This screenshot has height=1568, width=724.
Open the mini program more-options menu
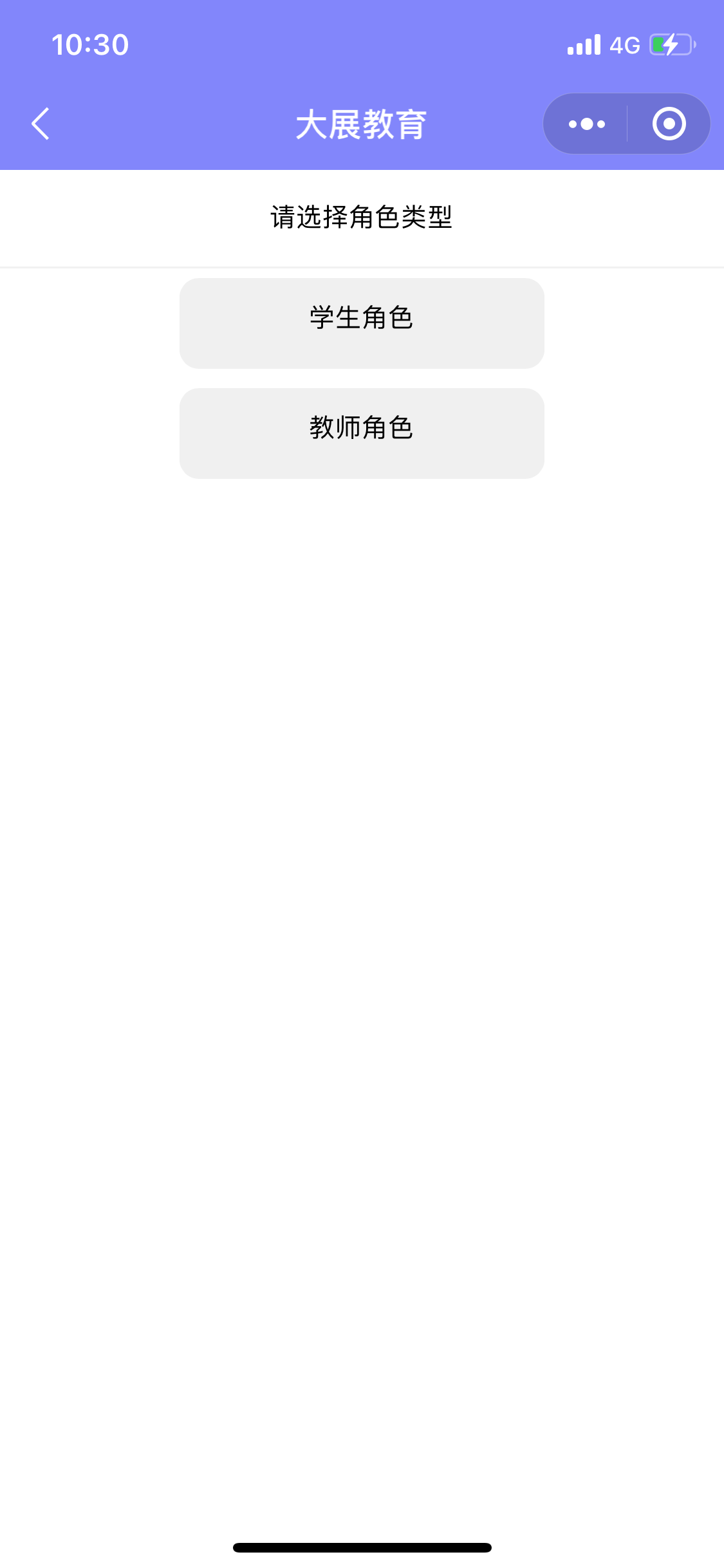pyautogui.click(x=586, y=124)
